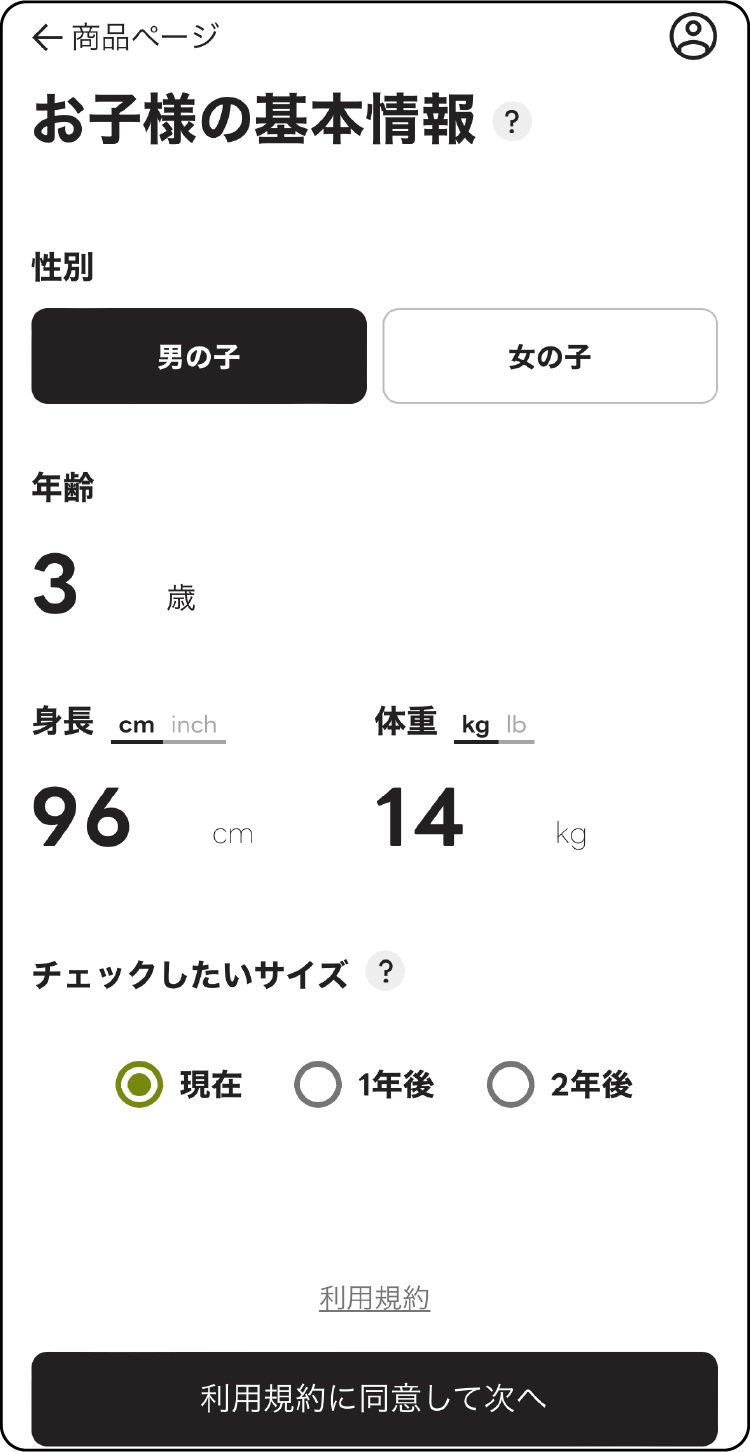Go back to 商品ページ
Screen dimensions: 750x1452
(125, 38)
